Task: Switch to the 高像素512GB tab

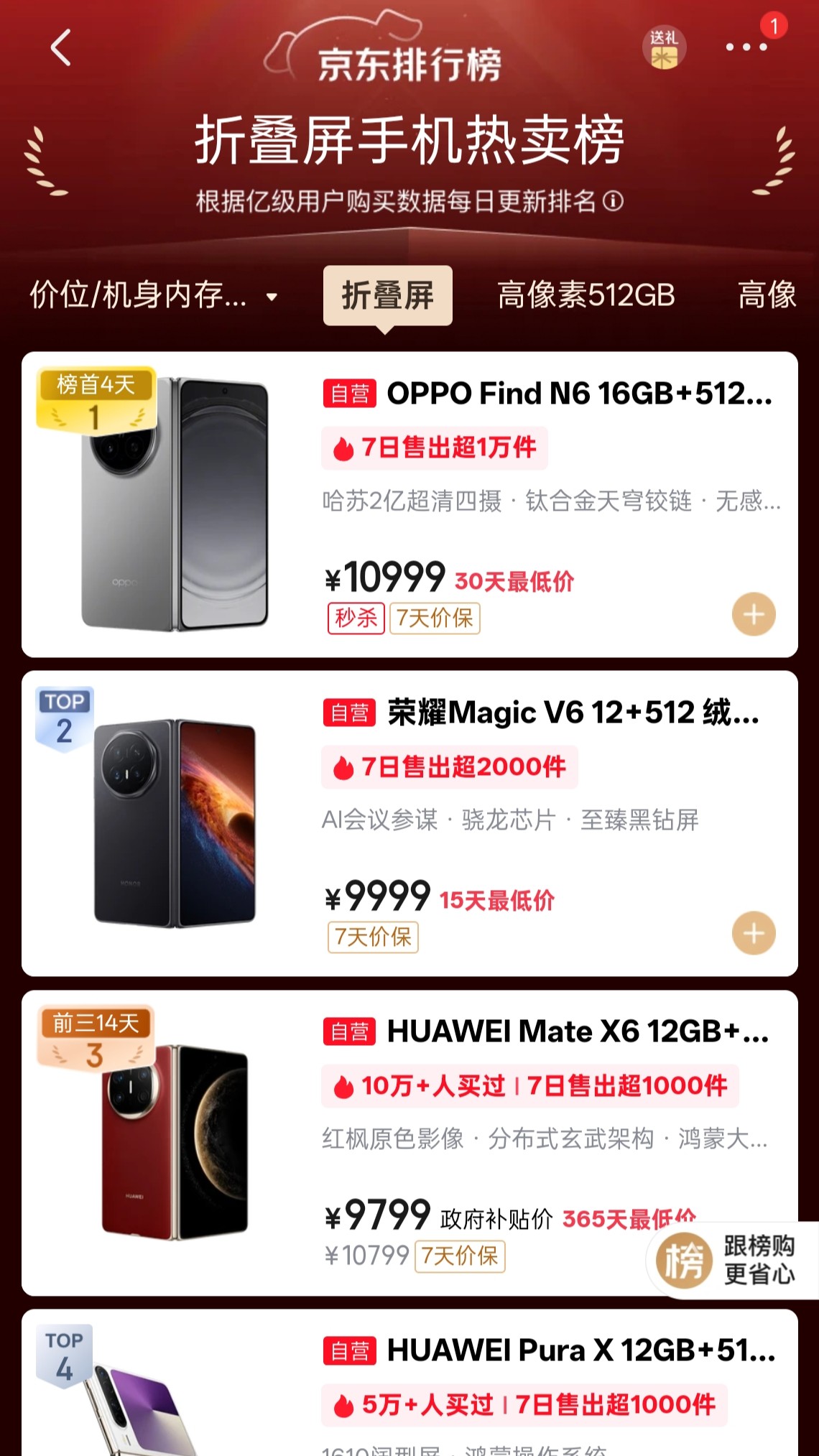Action: (586, 295)
